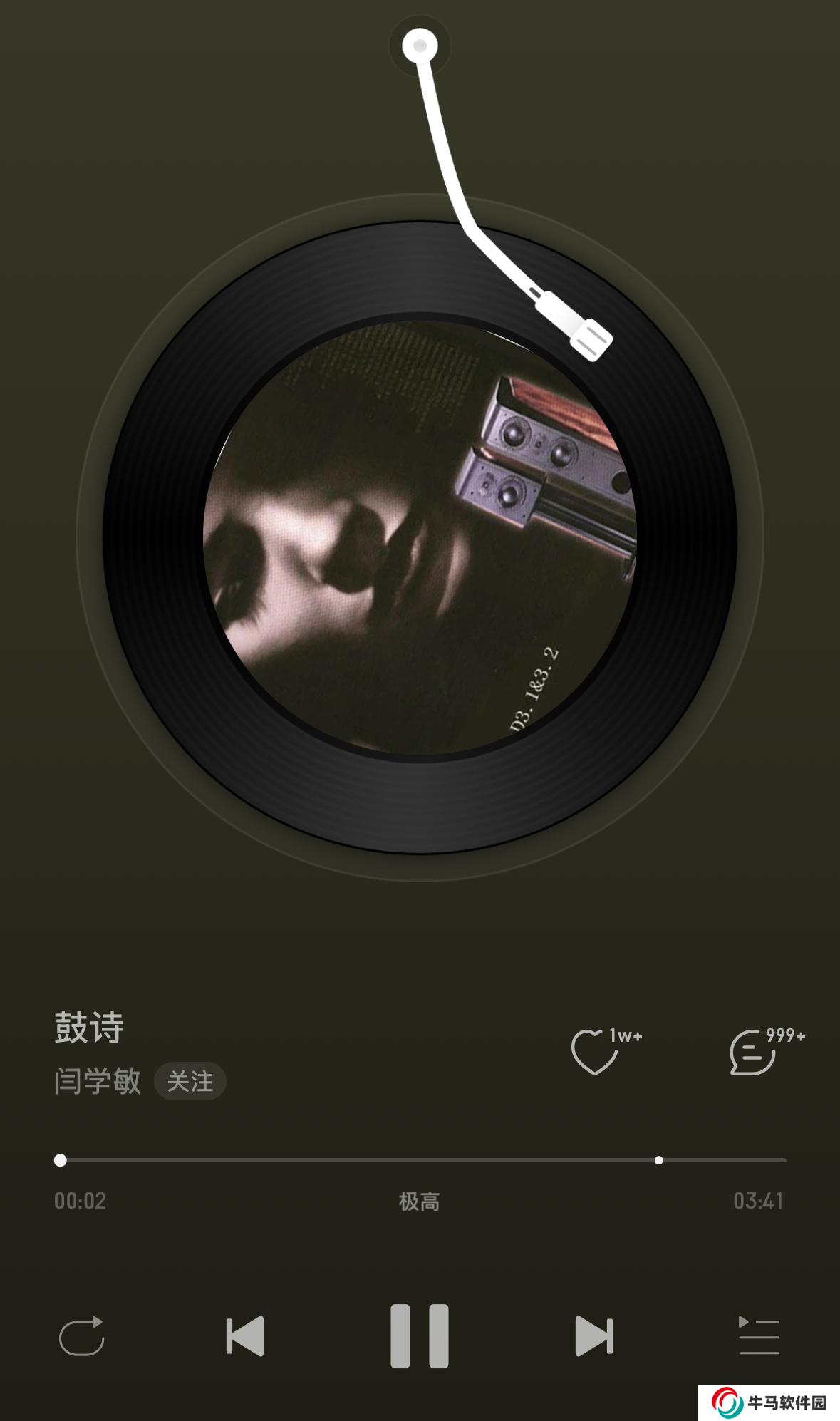Follow artist 闫学敏 via 关注
840x1421 pixels.
click(x=190, y=1082)
